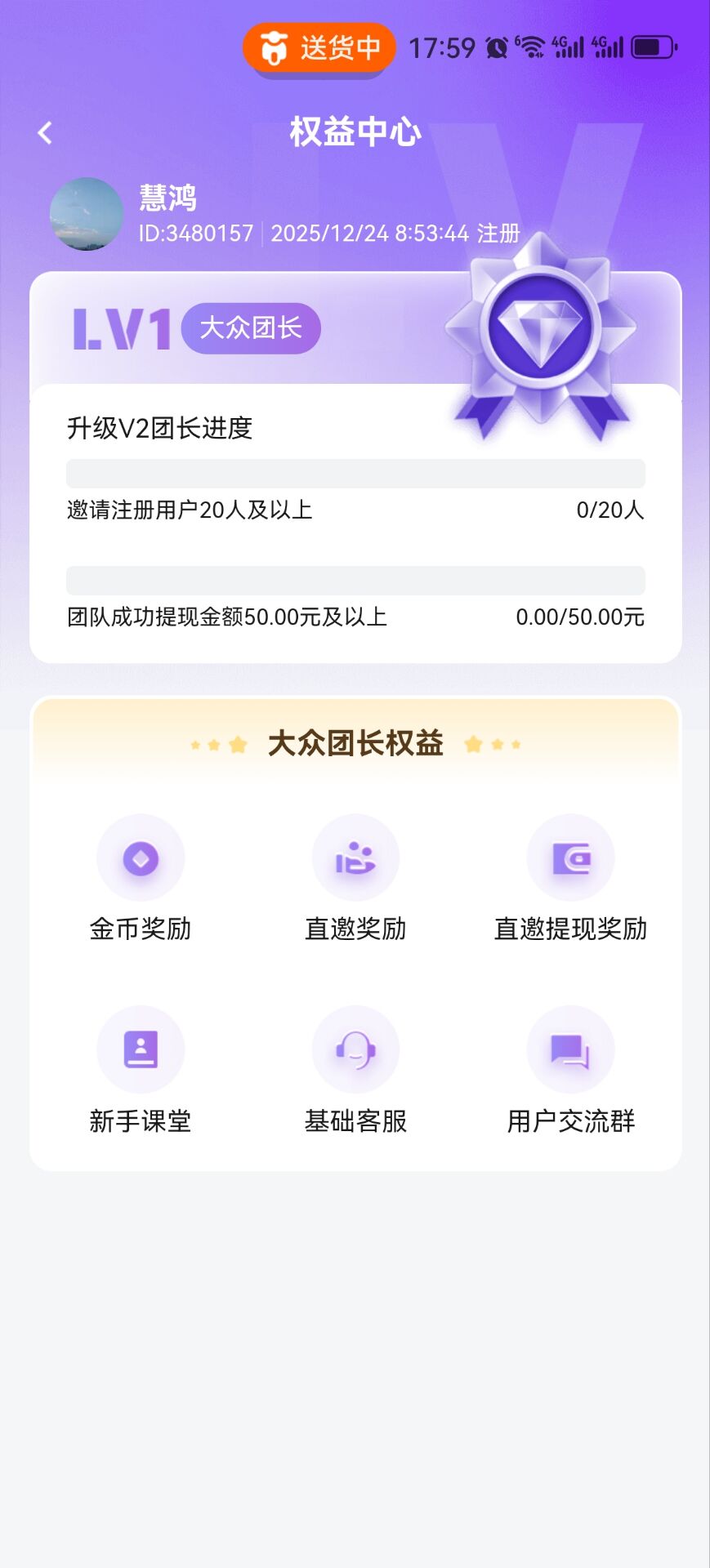Screen dimensions: 710x1568
Task: Click the diamond medal badge
Action: coord(539,327)
